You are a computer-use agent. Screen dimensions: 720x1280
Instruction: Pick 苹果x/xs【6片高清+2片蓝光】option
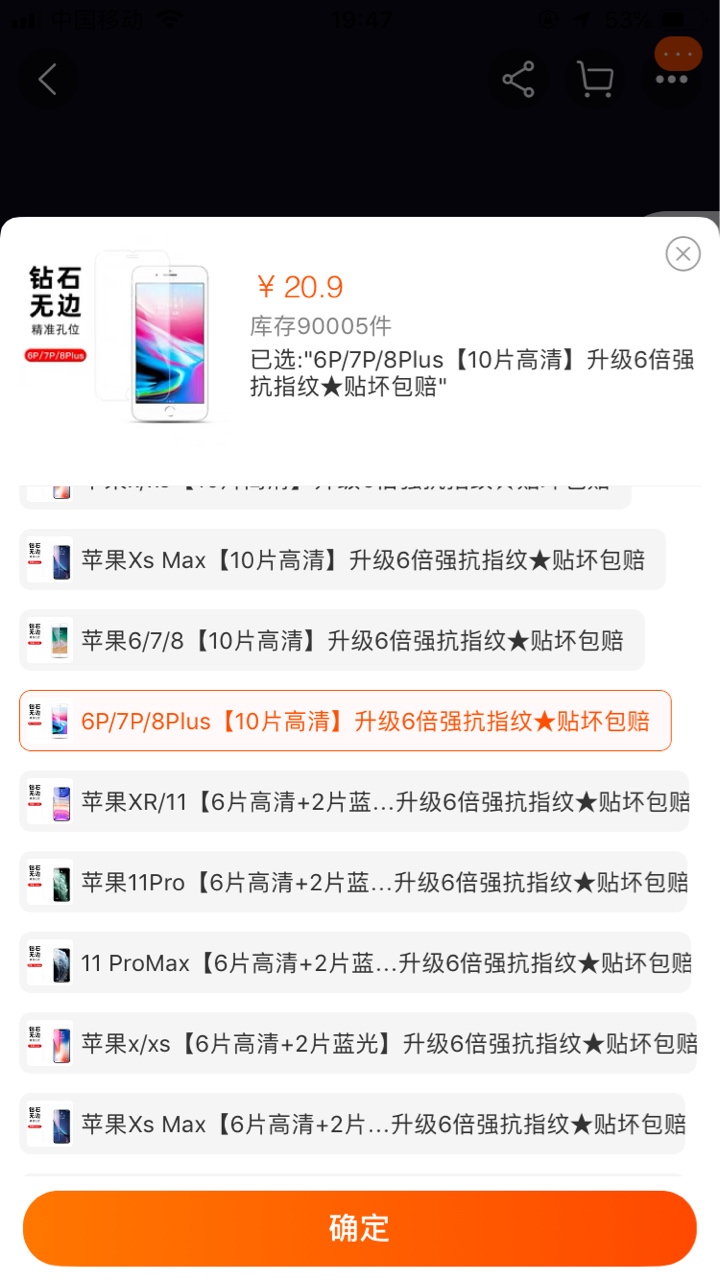[x=359, y=1044]
